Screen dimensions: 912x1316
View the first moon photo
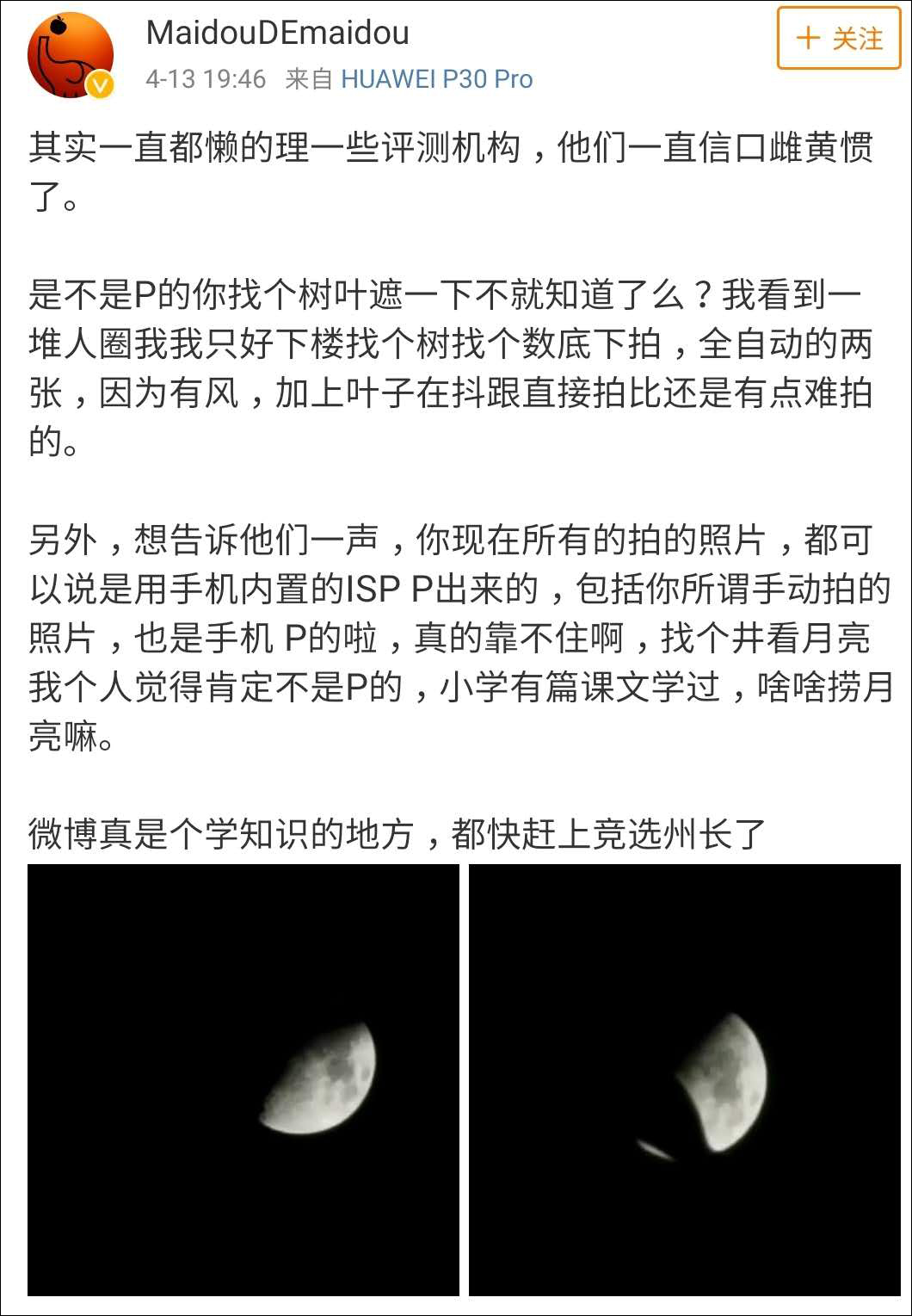[x=243, y=1080]
